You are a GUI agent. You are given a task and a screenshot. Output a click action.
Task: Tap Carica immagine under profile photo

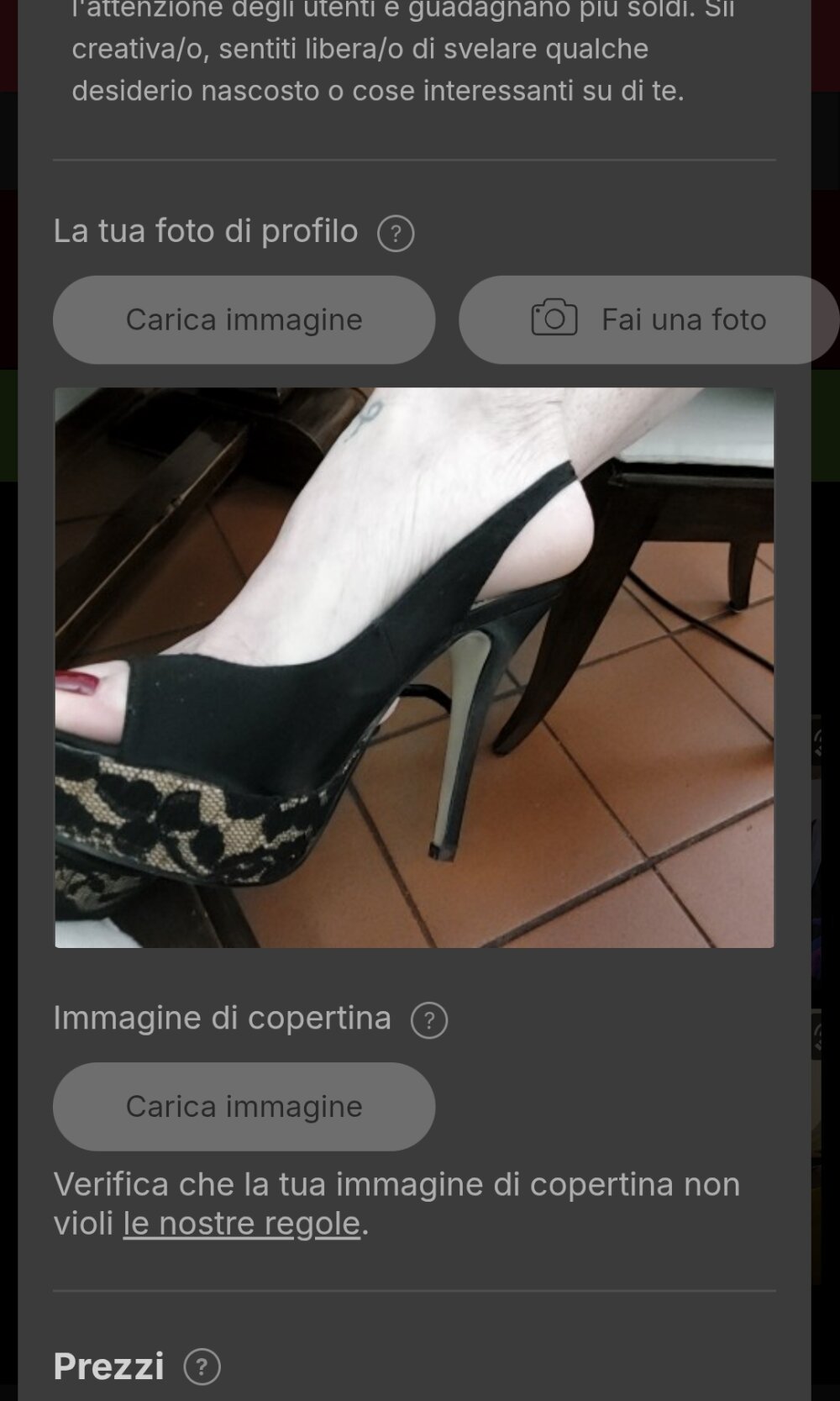tap(244, 319)
